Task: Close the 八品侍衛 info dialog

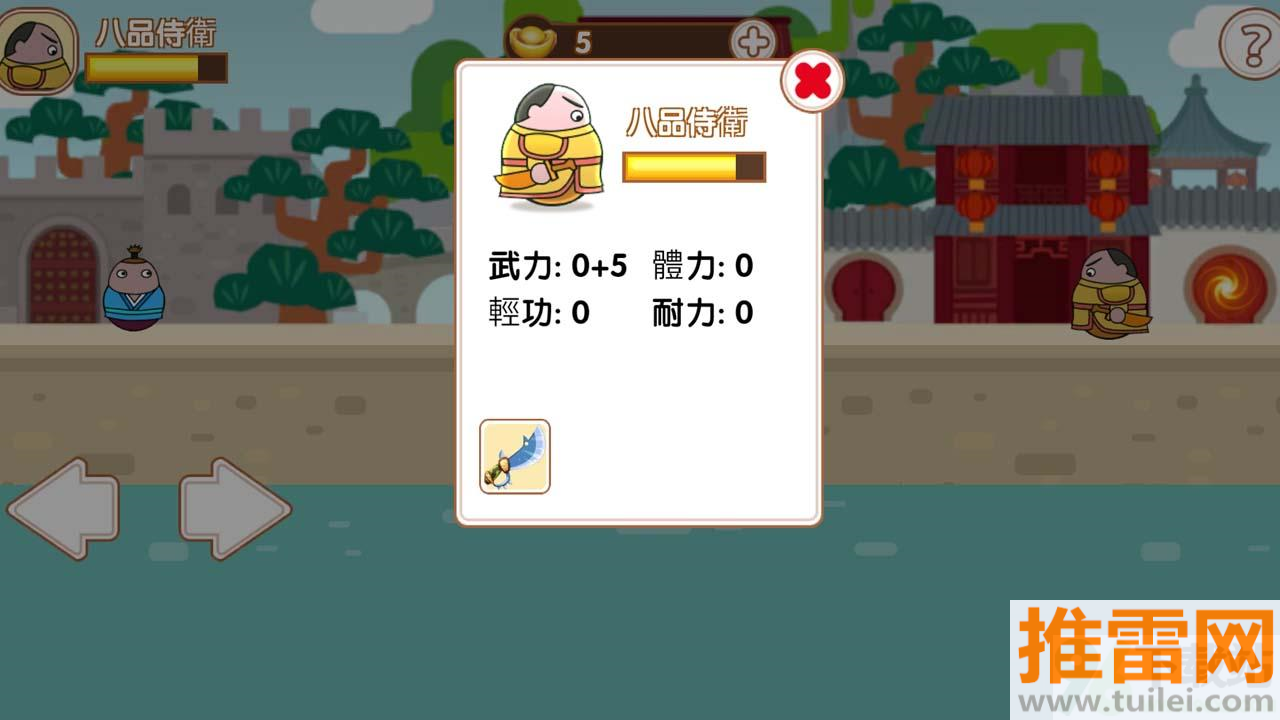Action: coord(812,81)
